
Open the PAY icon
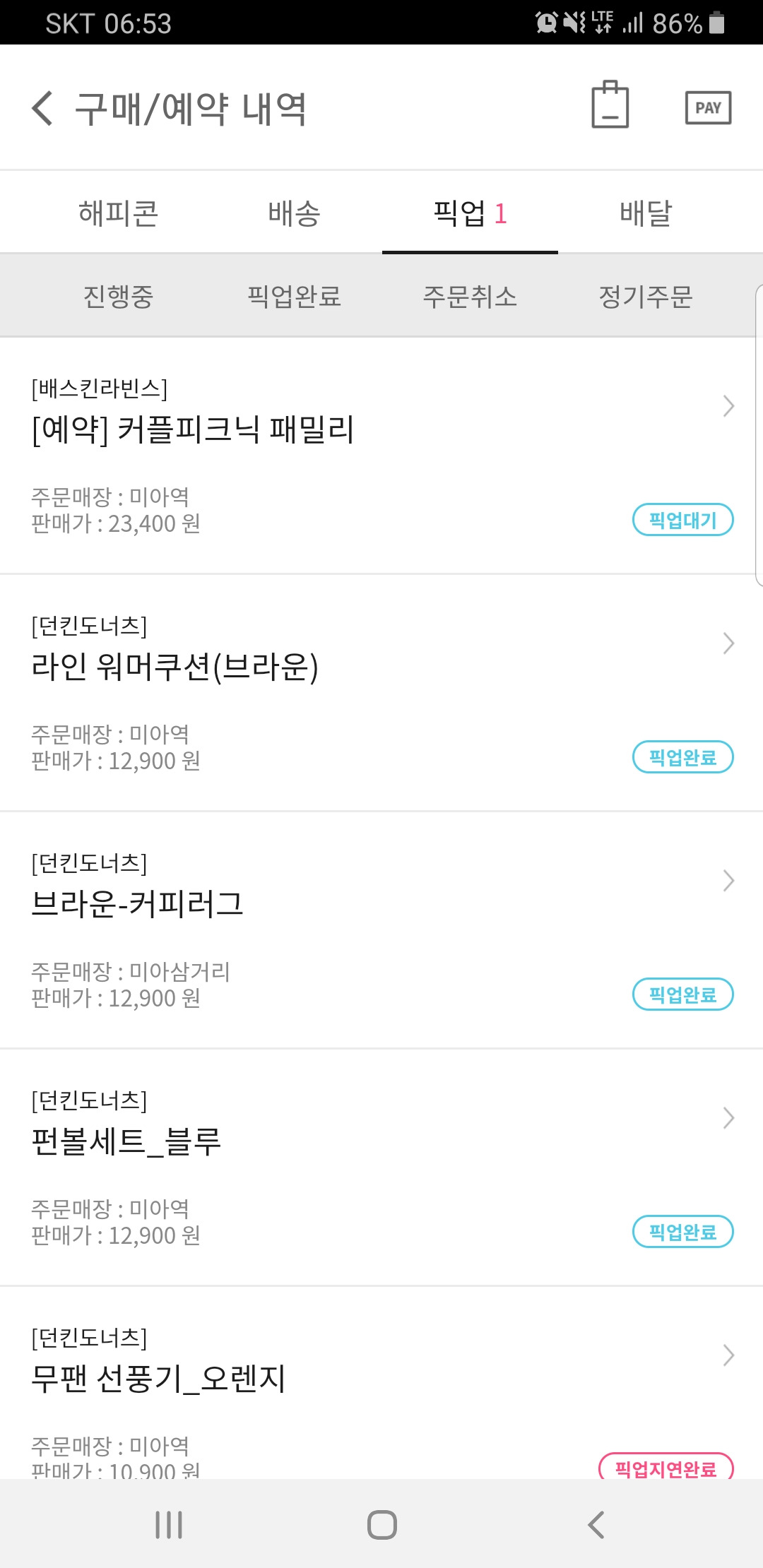(x=708, y=108)
